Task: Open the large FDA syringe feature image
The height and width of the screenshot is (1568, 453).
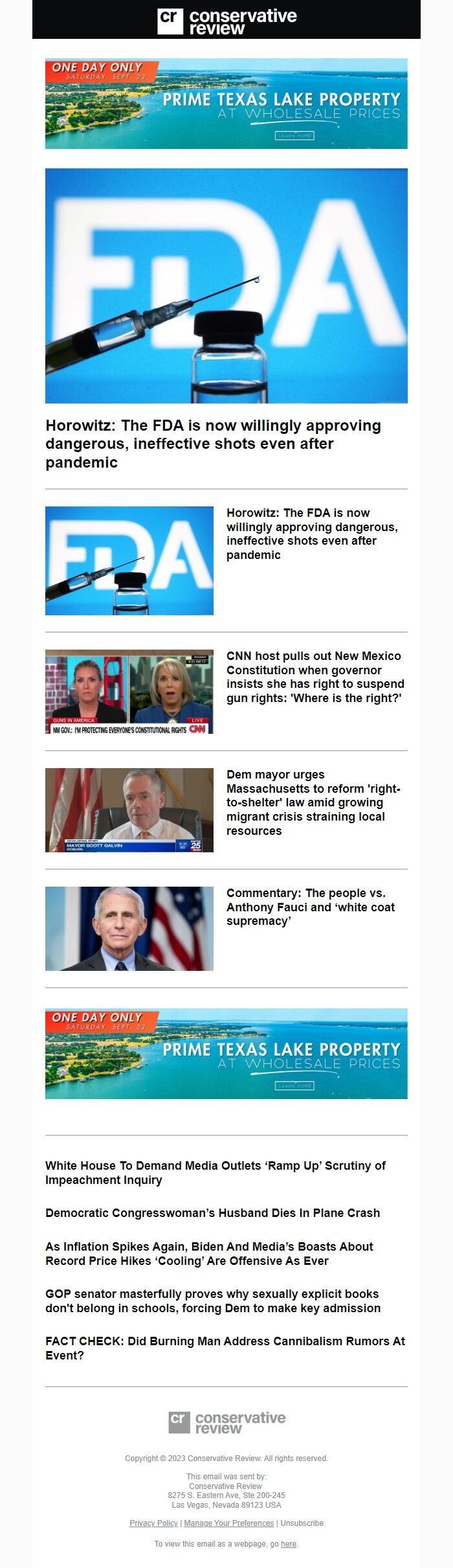Action: [x=226, y=286]
